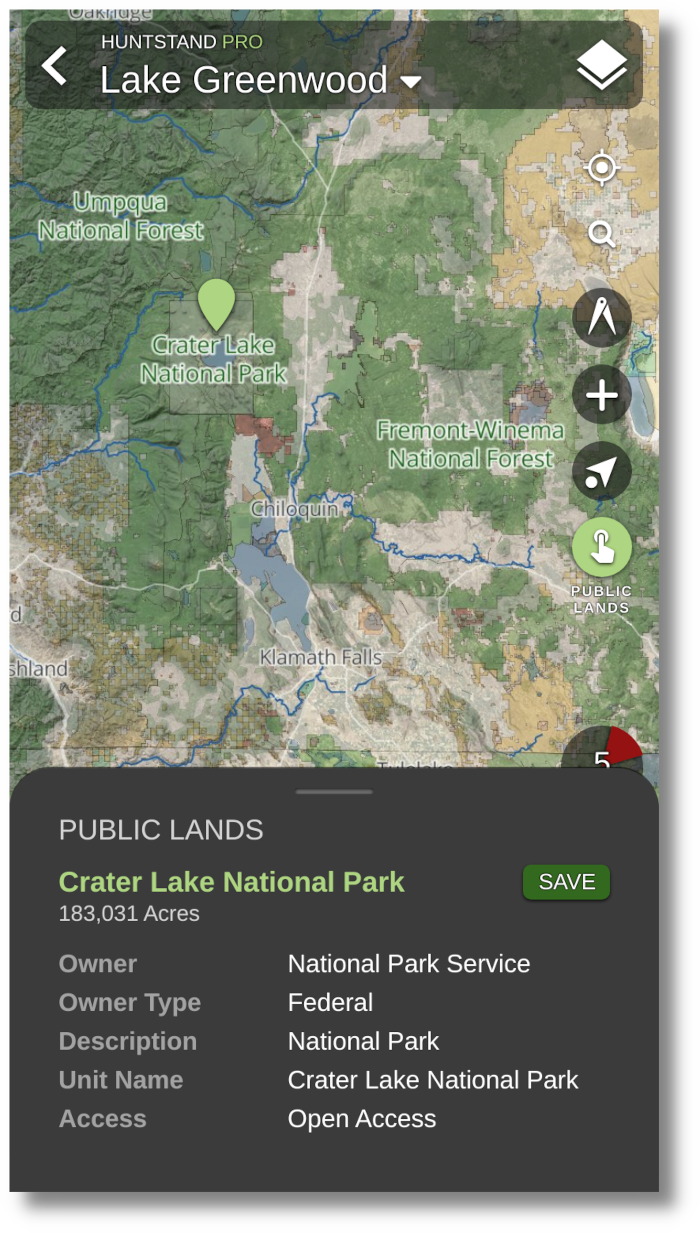Open the Lake Greenwood dropdown
700x1233 pixels.
coord(260,80)
